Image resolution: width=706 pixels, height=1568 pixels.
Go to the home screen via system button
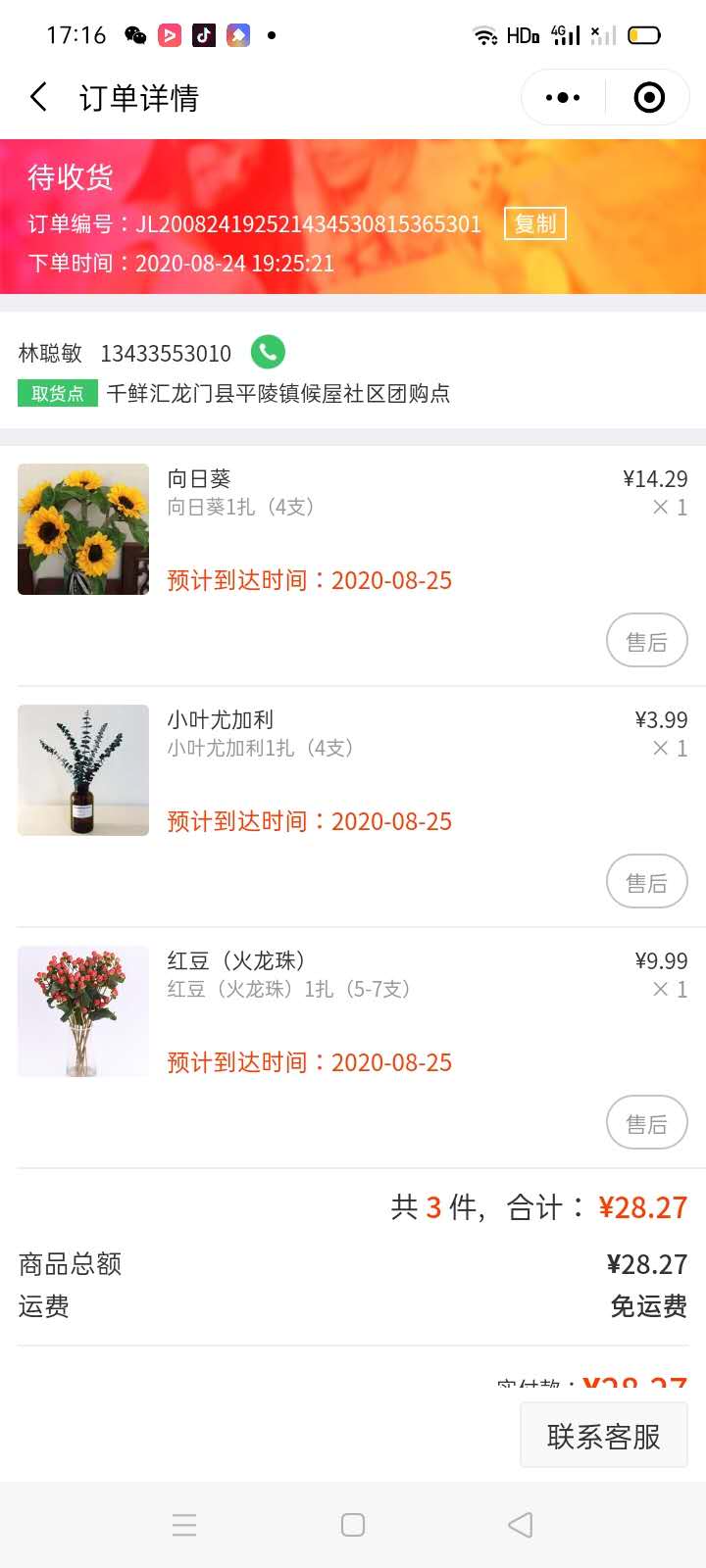(353, 1525)
